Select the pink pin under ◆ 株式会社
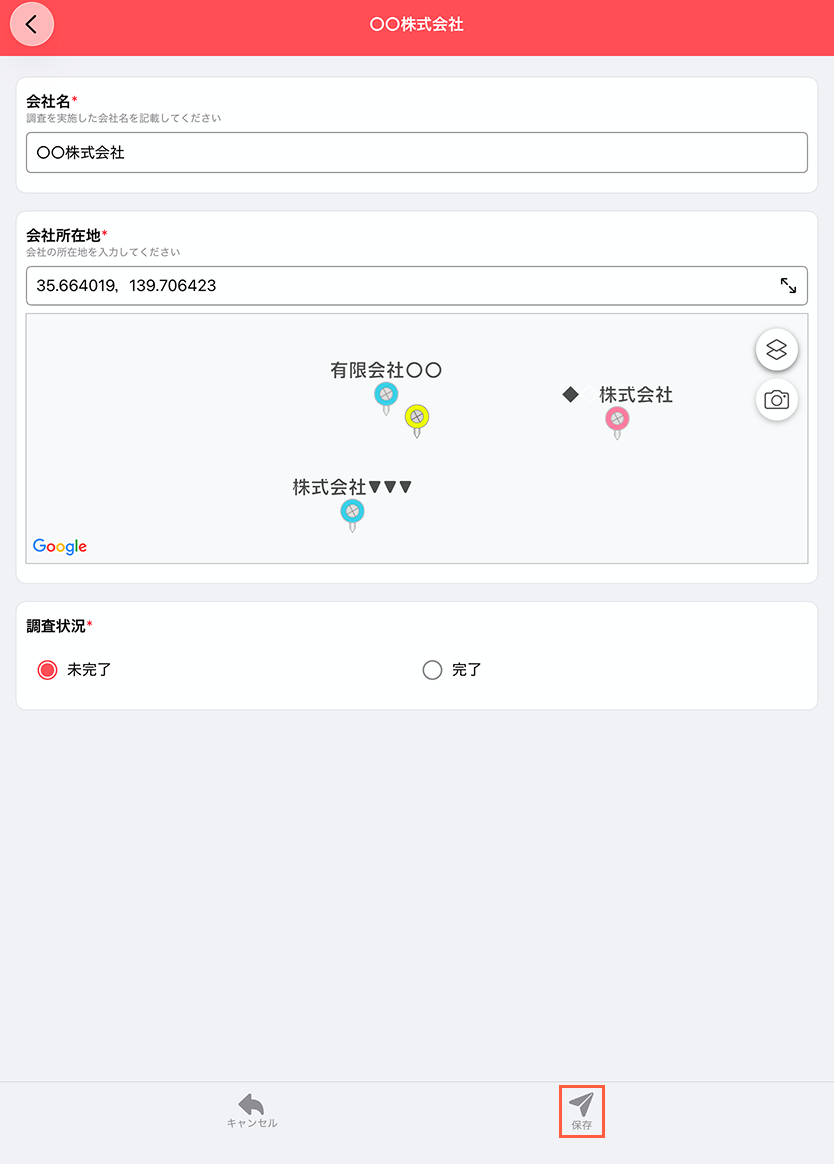Screen dimensions: 834x1164 (x=617, y=419)
